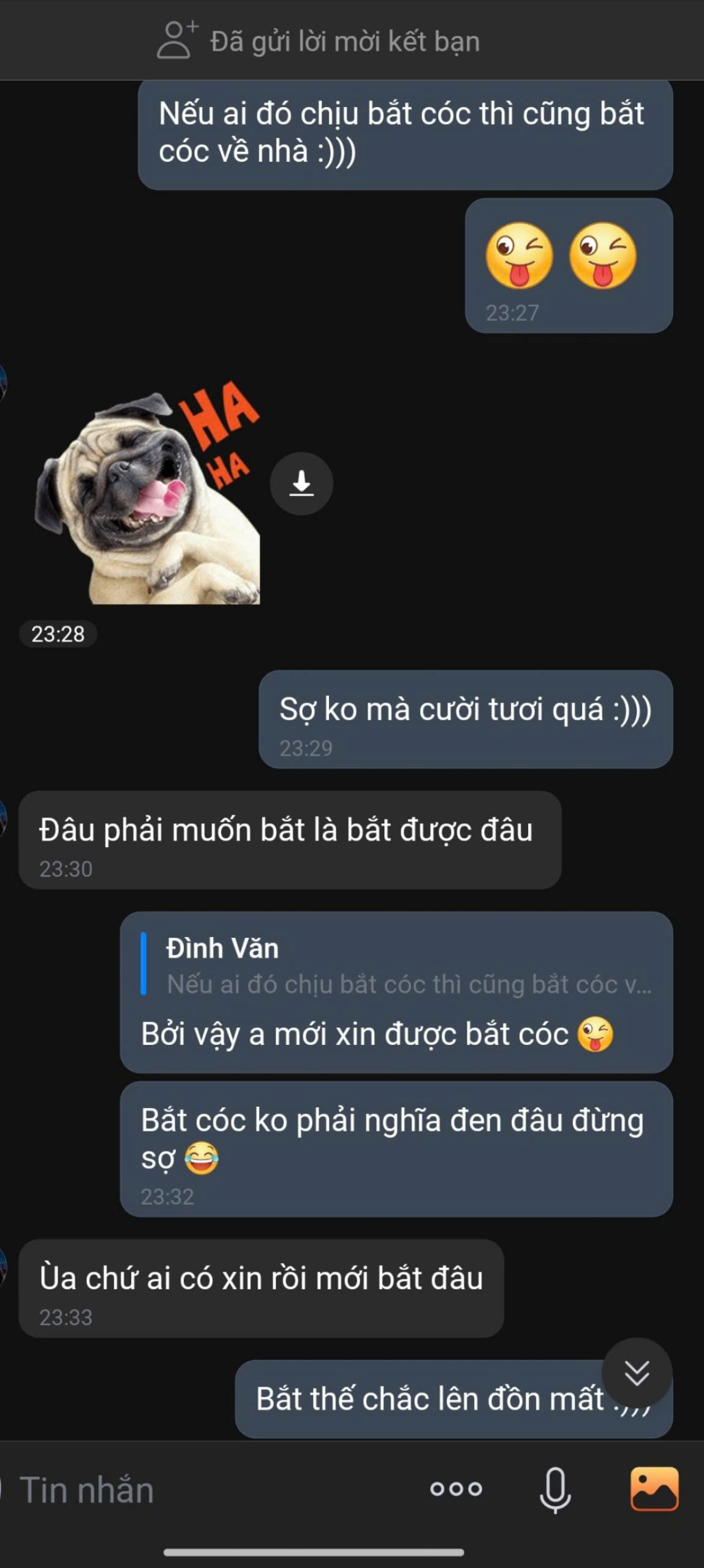Viewport: 704px width, 1568px height.
Task: Open the quoted Đình Văn message
Action: [398, 966]
